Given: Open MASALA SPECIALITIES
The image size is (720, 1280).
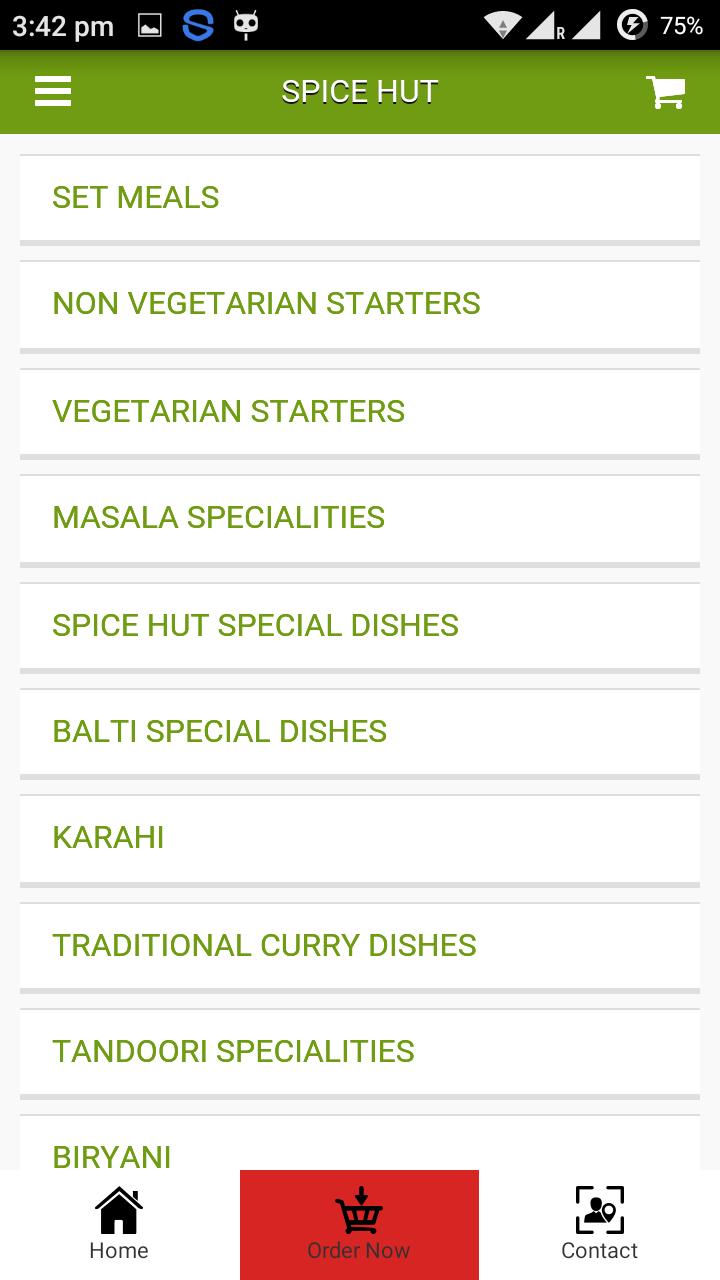Looking at the screenshot, I should tap(360, 518).
